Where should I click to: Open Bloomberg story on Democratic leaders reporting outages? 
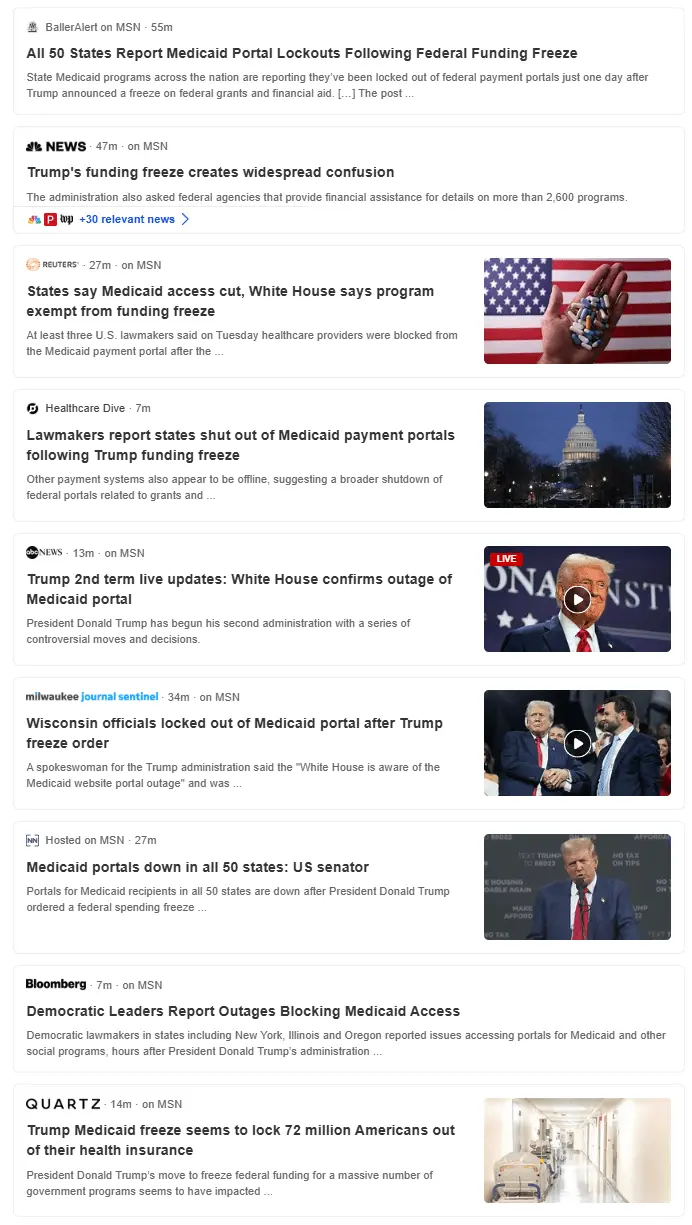pos(243,1011)
